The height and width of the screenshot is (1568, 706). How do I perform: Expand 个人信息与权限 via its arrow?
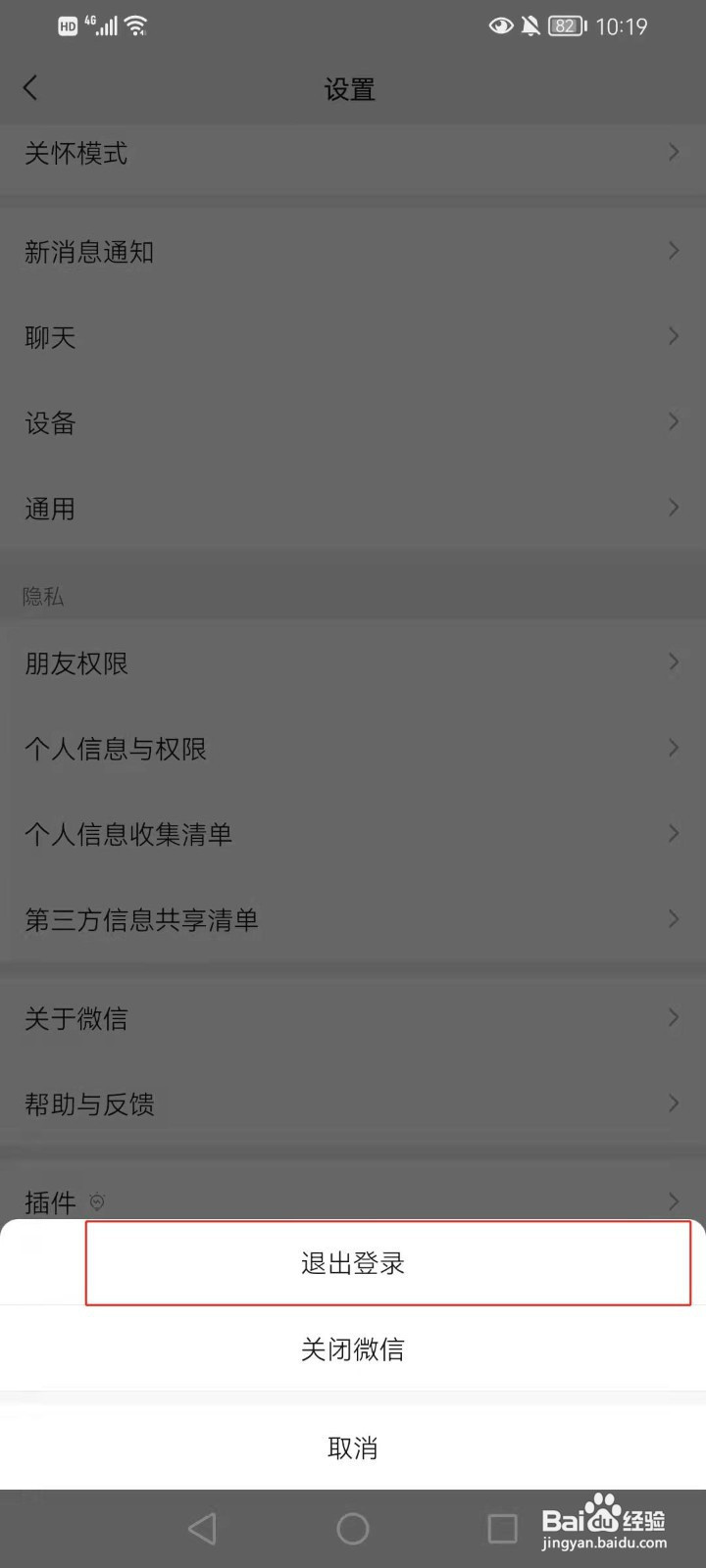(674, 748)
